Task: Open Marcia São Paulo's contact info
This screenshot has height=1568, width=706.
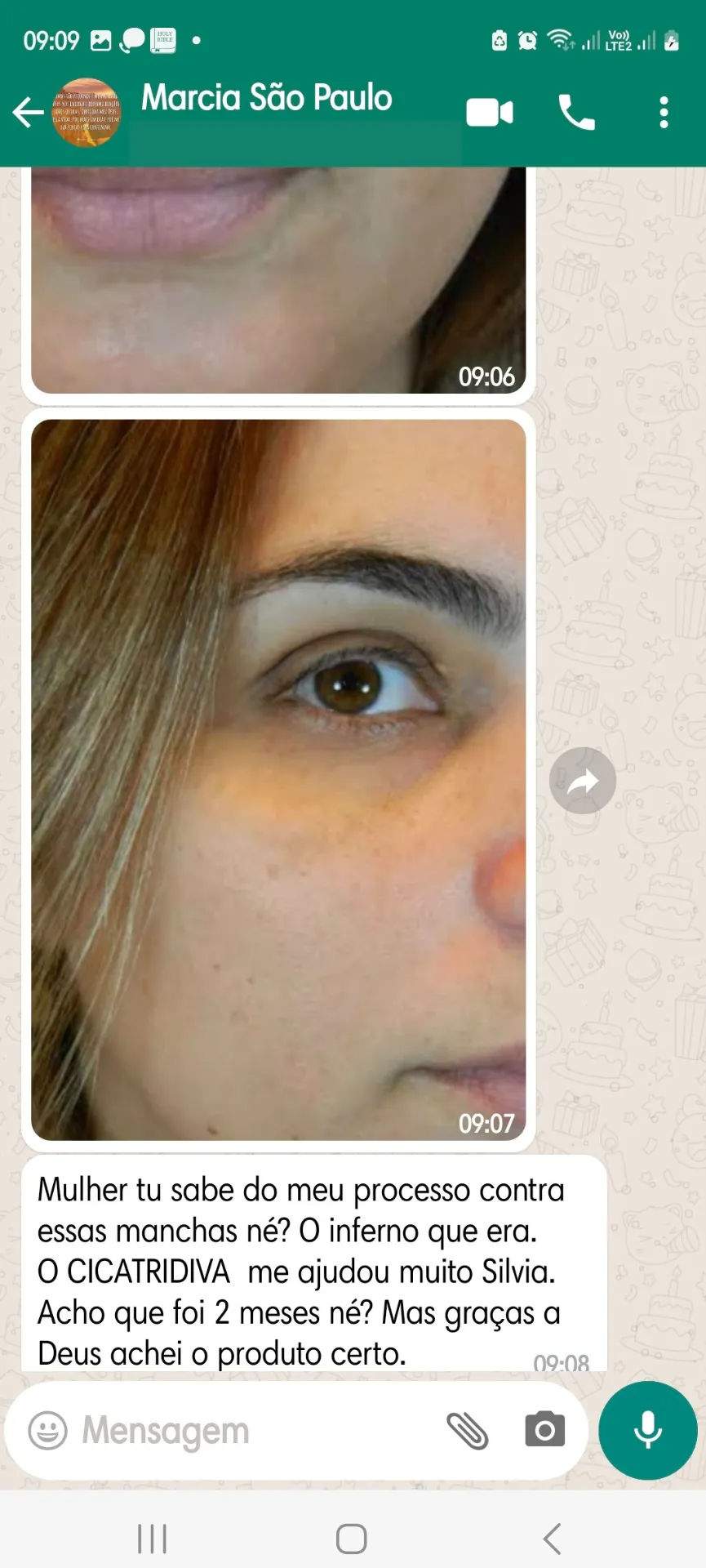Action: [267, 98]
